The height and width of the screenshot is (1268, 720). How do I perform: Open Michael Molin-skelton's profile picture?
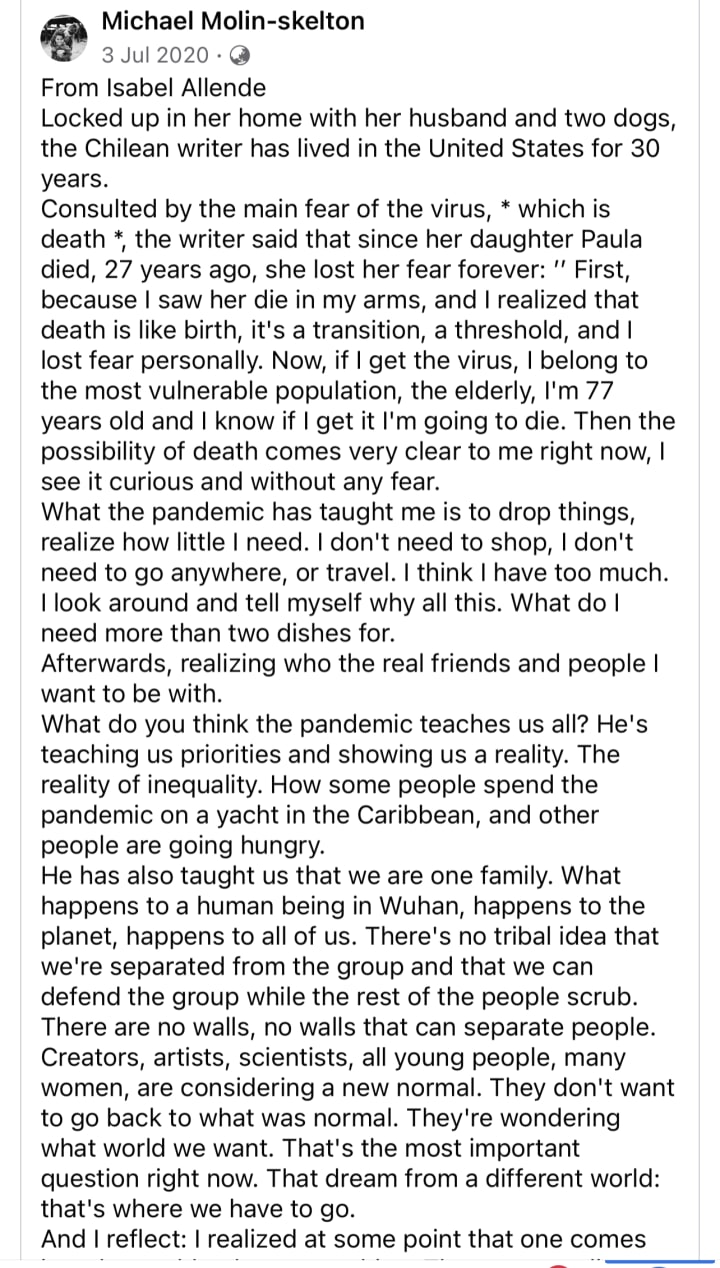tap(63, 39)
